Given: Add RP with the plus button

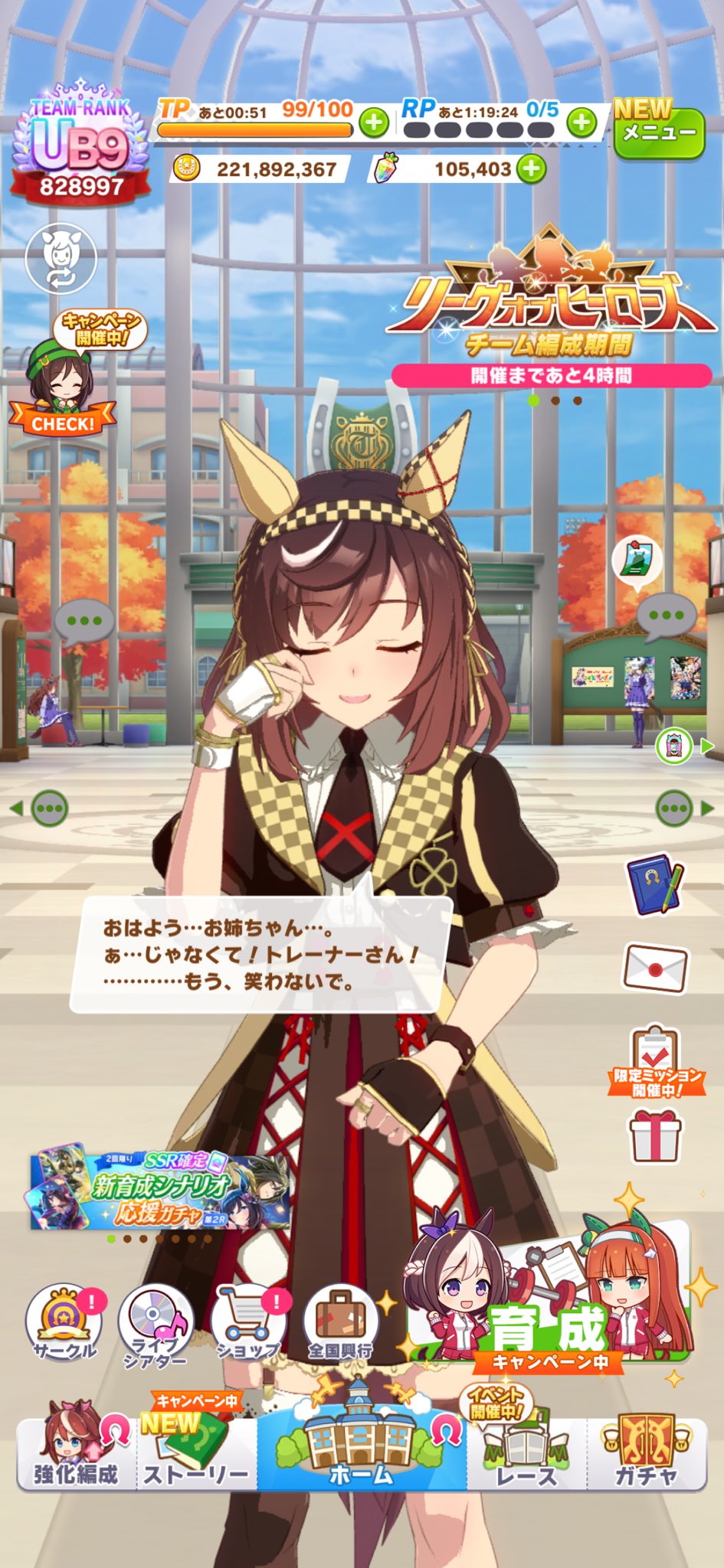Looking at the screenshot, I should tap(582, 122).
